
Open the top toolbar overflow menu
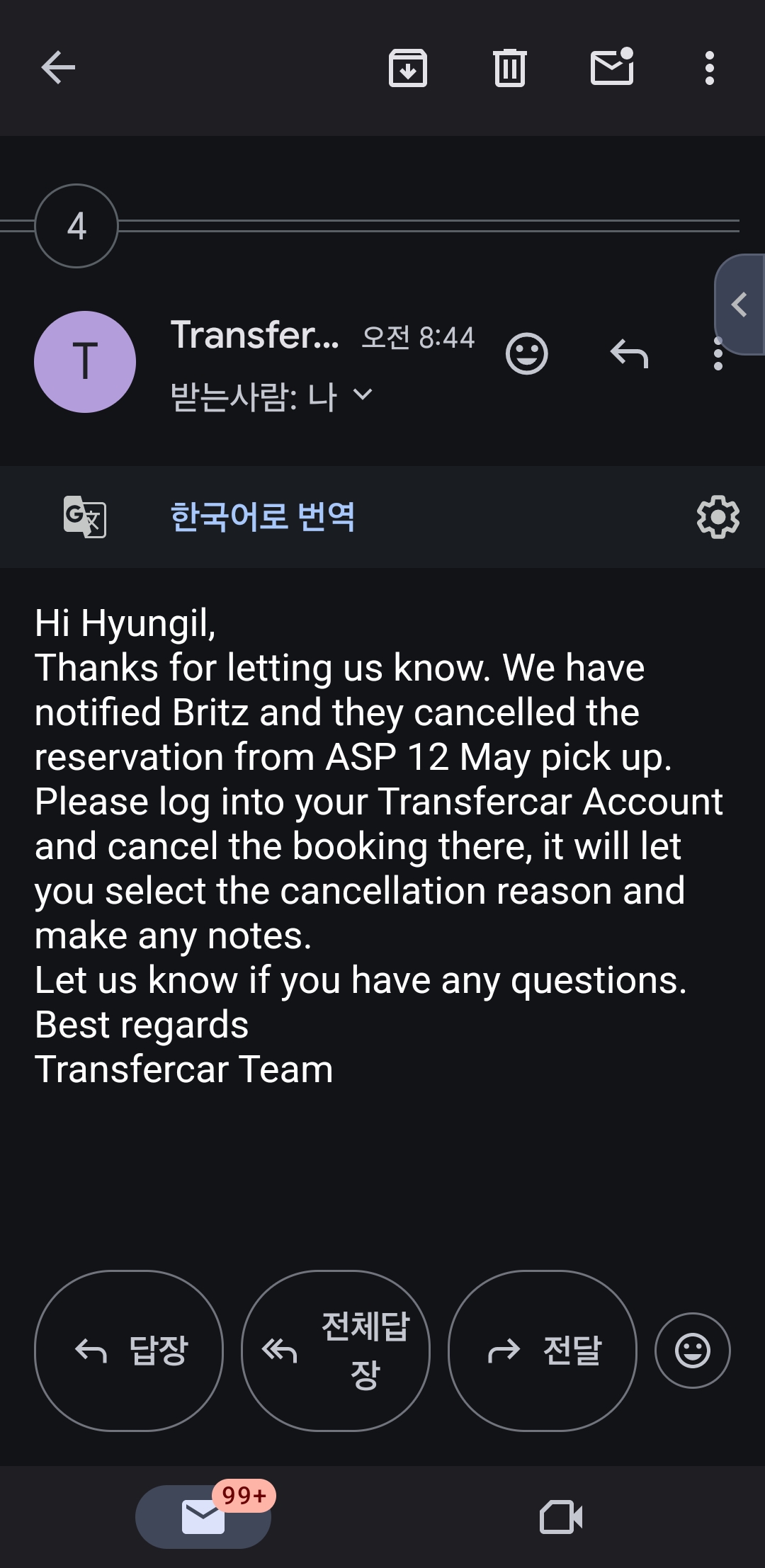(710, 68)
